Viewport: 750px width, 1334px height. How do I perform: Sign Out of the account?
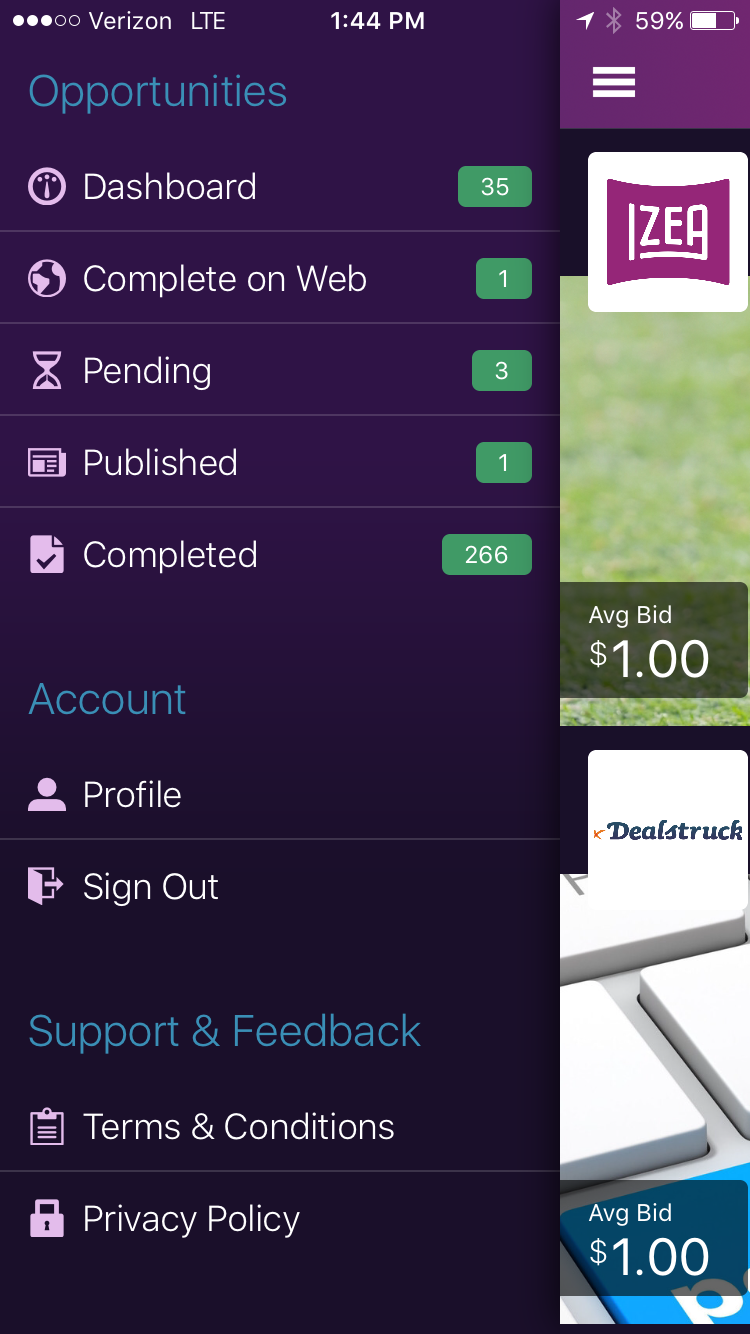(150, 887)
